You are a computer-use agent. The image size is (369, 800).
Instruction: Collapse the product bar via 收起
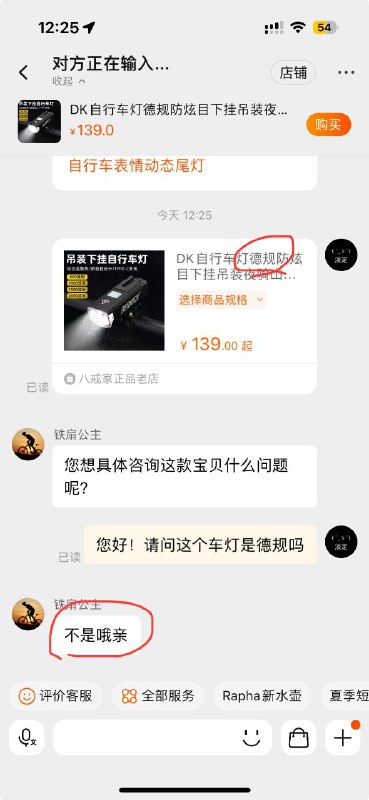pos(68,81)
